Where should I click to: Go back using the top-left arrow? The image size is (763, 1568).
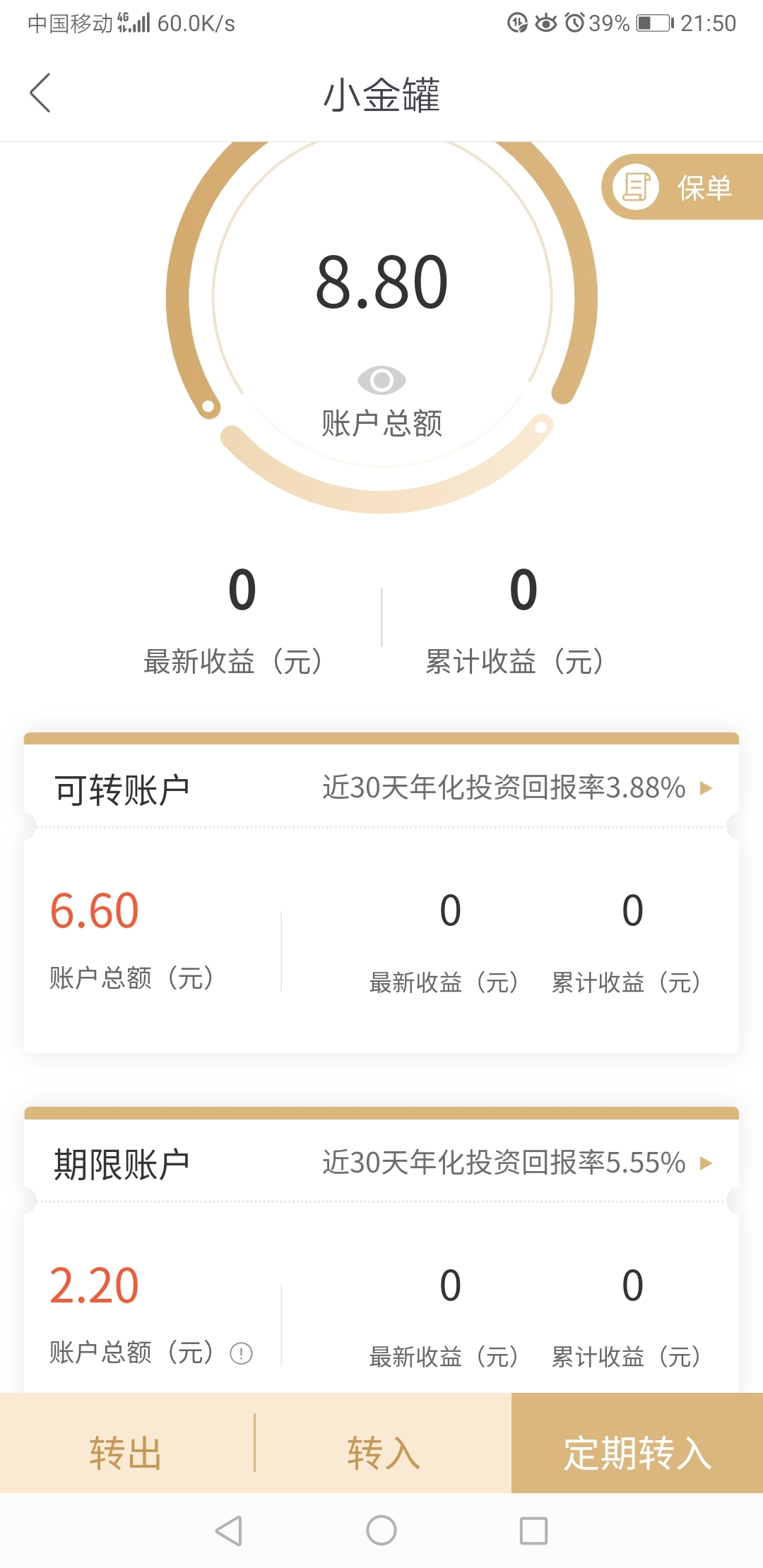(x=40, y=93)
